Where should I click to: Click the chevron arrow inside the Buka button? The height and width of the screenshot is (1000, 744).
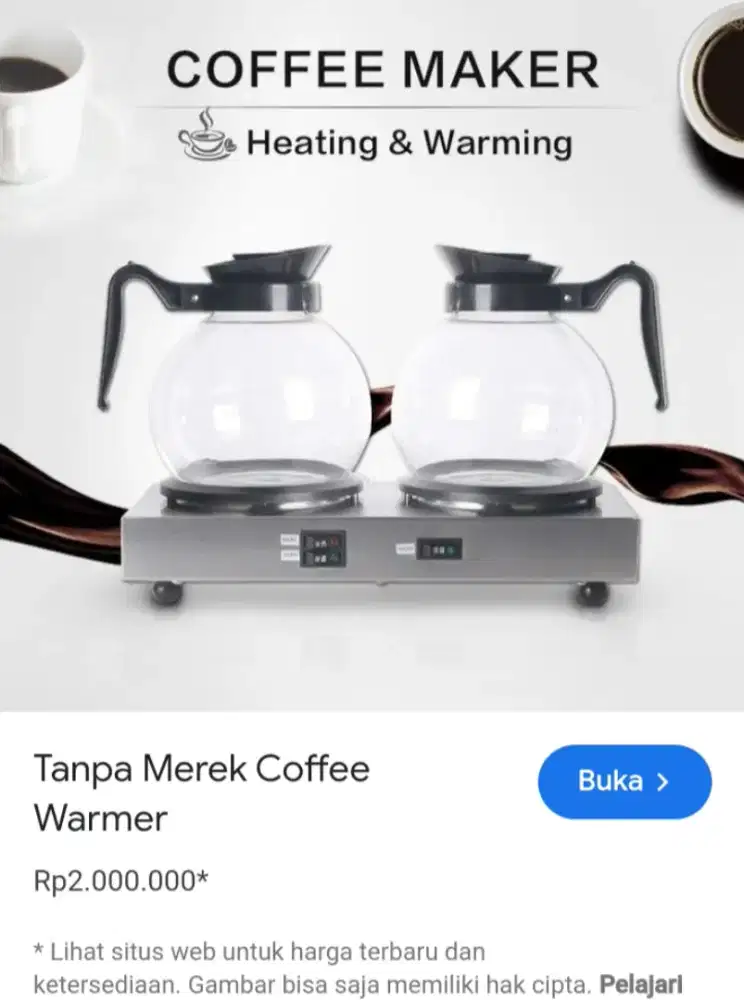[660, 782]
